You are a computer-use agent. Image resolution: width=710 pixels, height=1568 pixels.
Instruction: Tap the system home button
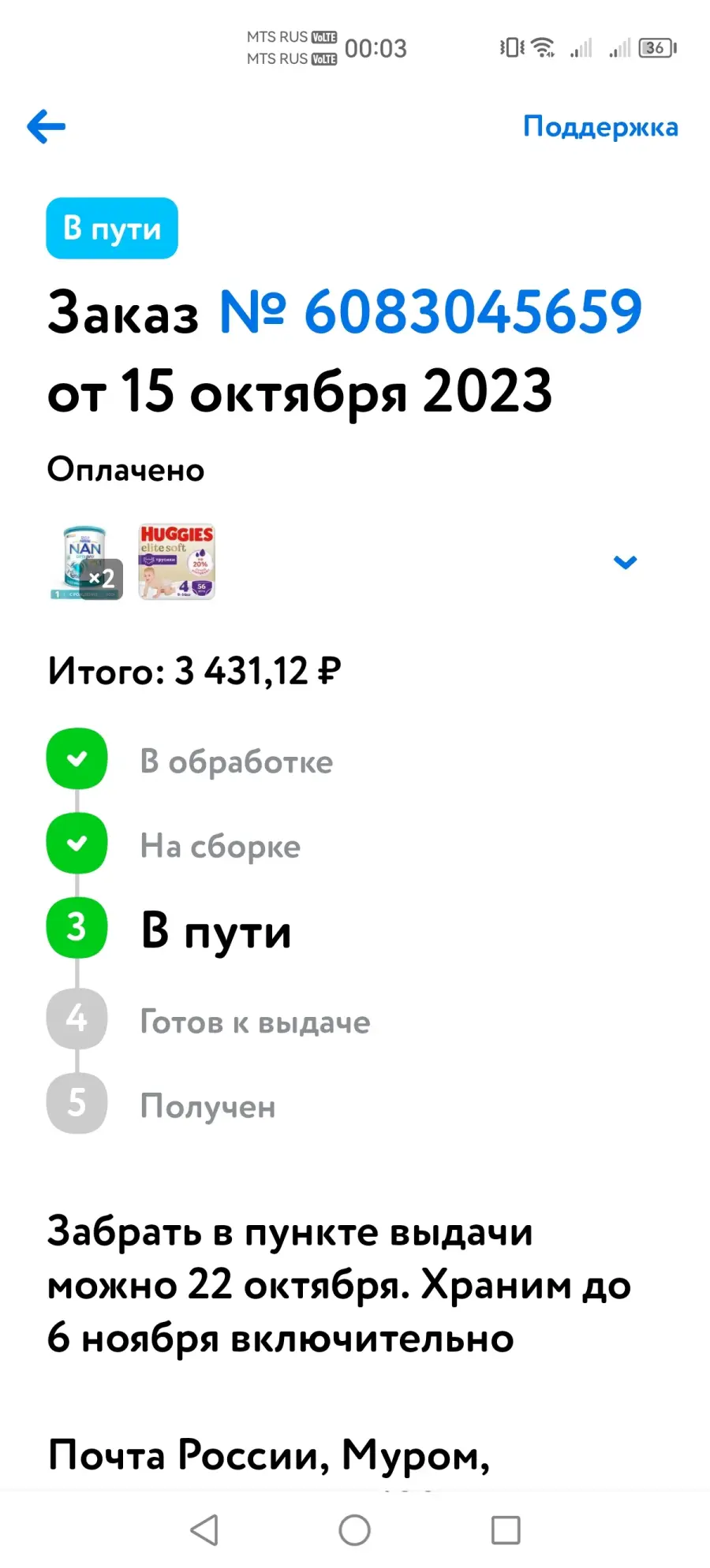355,1530
